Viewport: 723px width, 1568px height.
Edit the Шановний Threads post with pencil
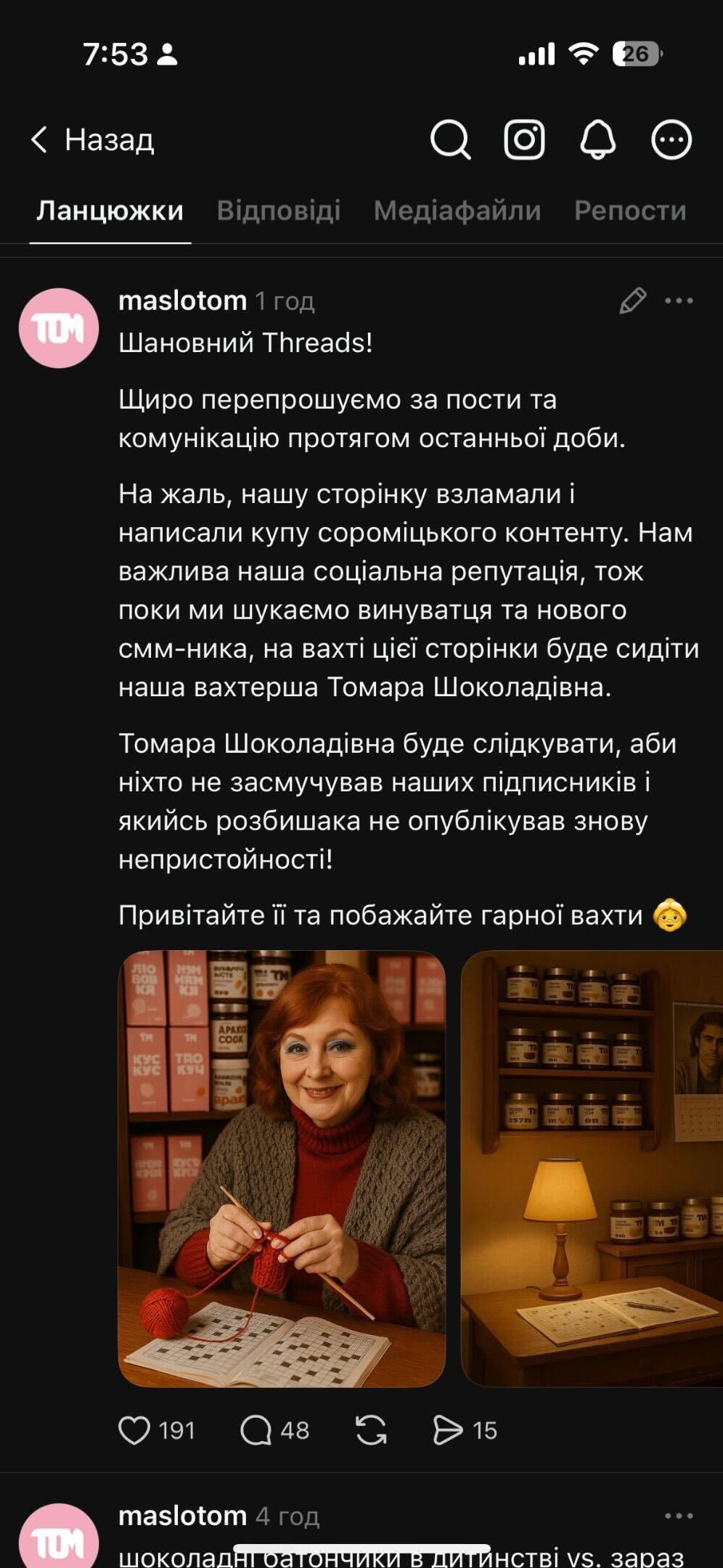pyautogui.click(x=632, y=301)
